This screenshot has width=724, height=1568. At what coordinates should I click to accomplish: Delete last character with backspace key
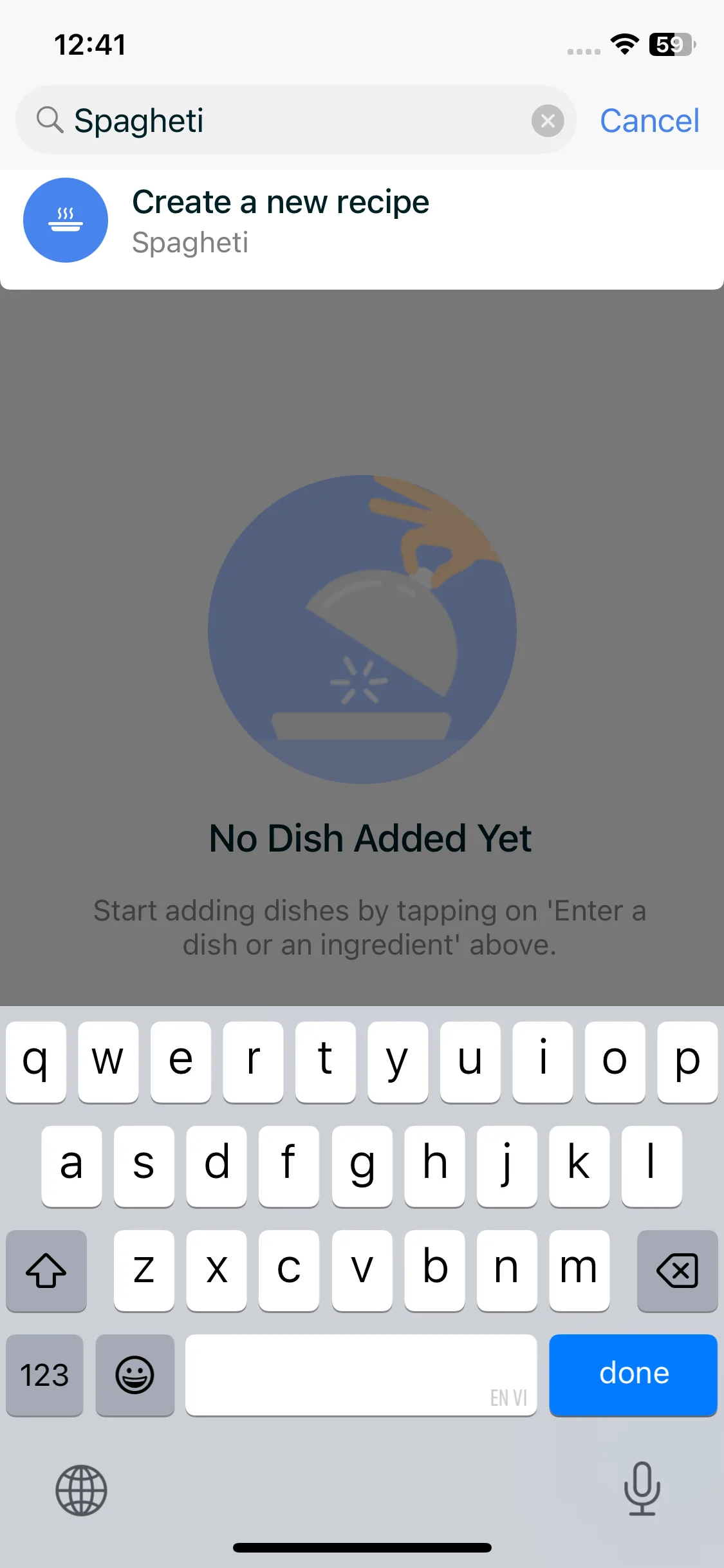(x=677, y=1270)
